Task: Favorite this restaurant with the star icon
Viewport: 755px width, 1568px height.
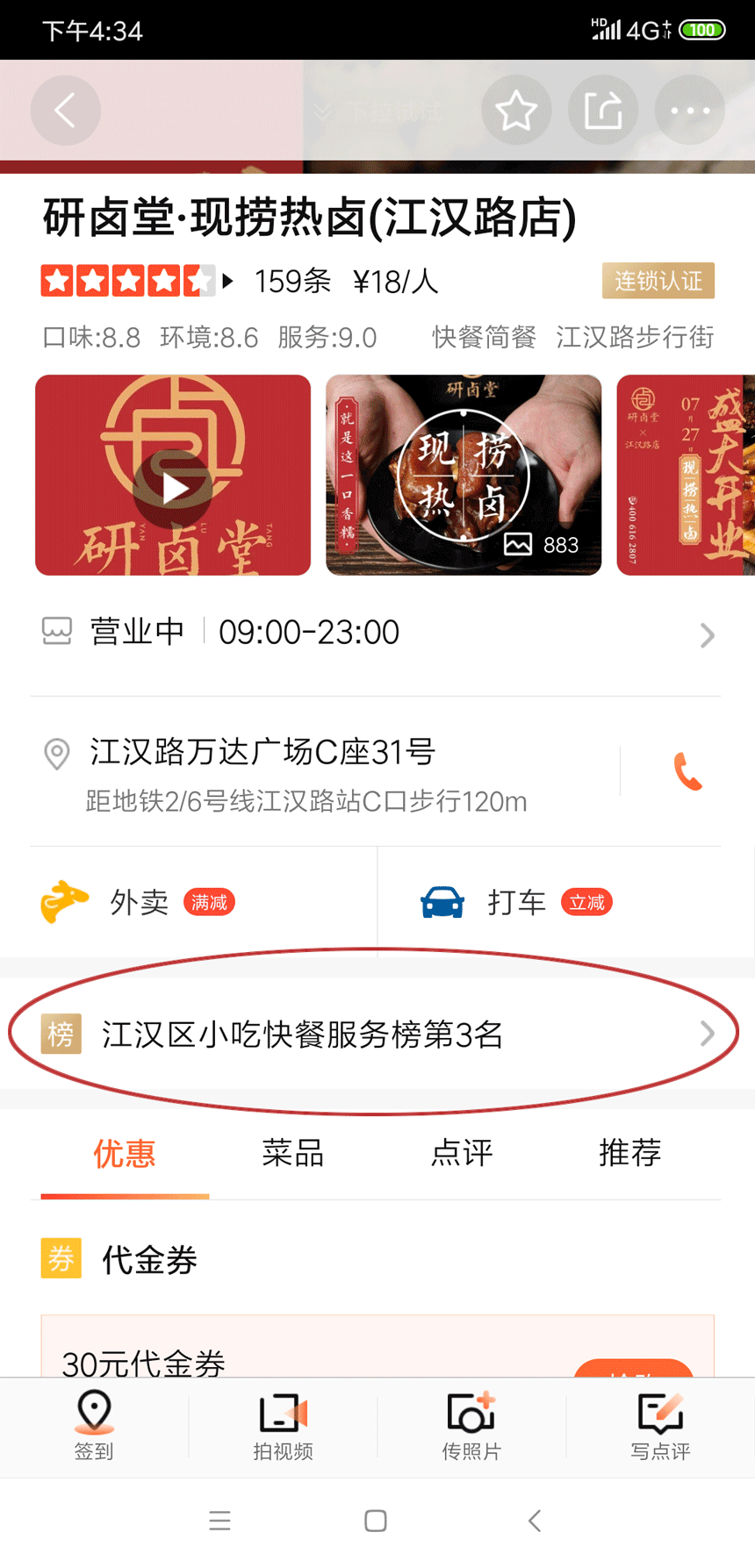Action: tap(516, 111)
